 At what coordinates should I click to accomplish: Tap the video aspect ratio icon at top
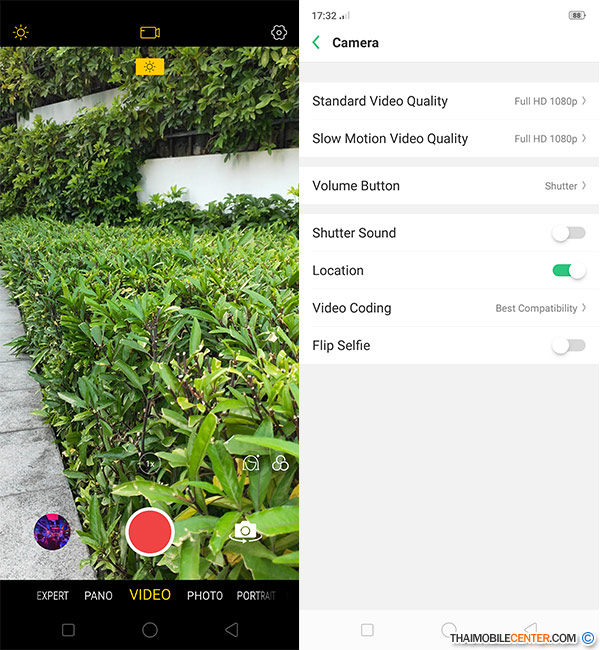[150, 32]
